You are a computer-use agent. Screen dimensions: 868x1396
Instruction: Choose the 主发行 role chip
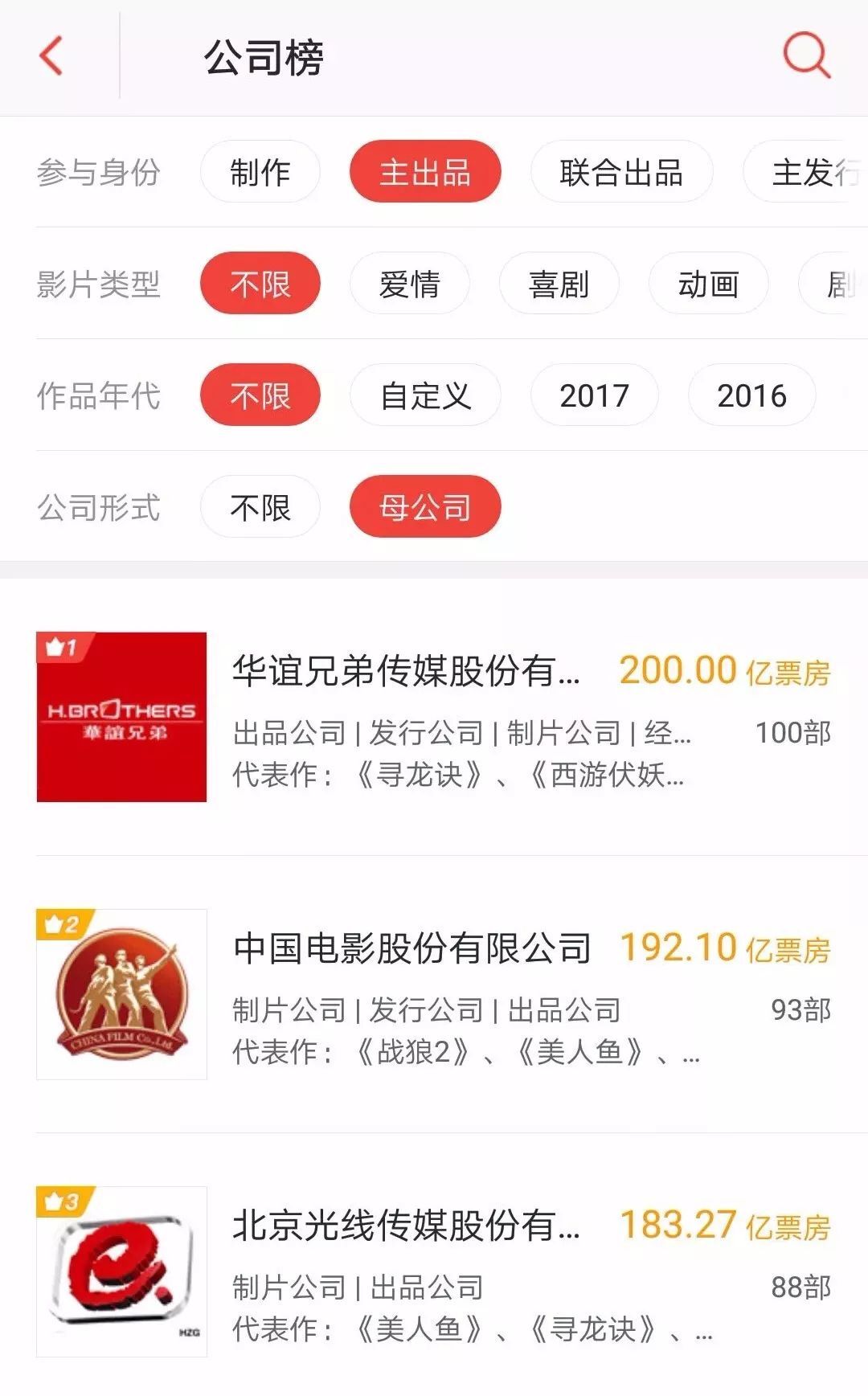(812, 172)
